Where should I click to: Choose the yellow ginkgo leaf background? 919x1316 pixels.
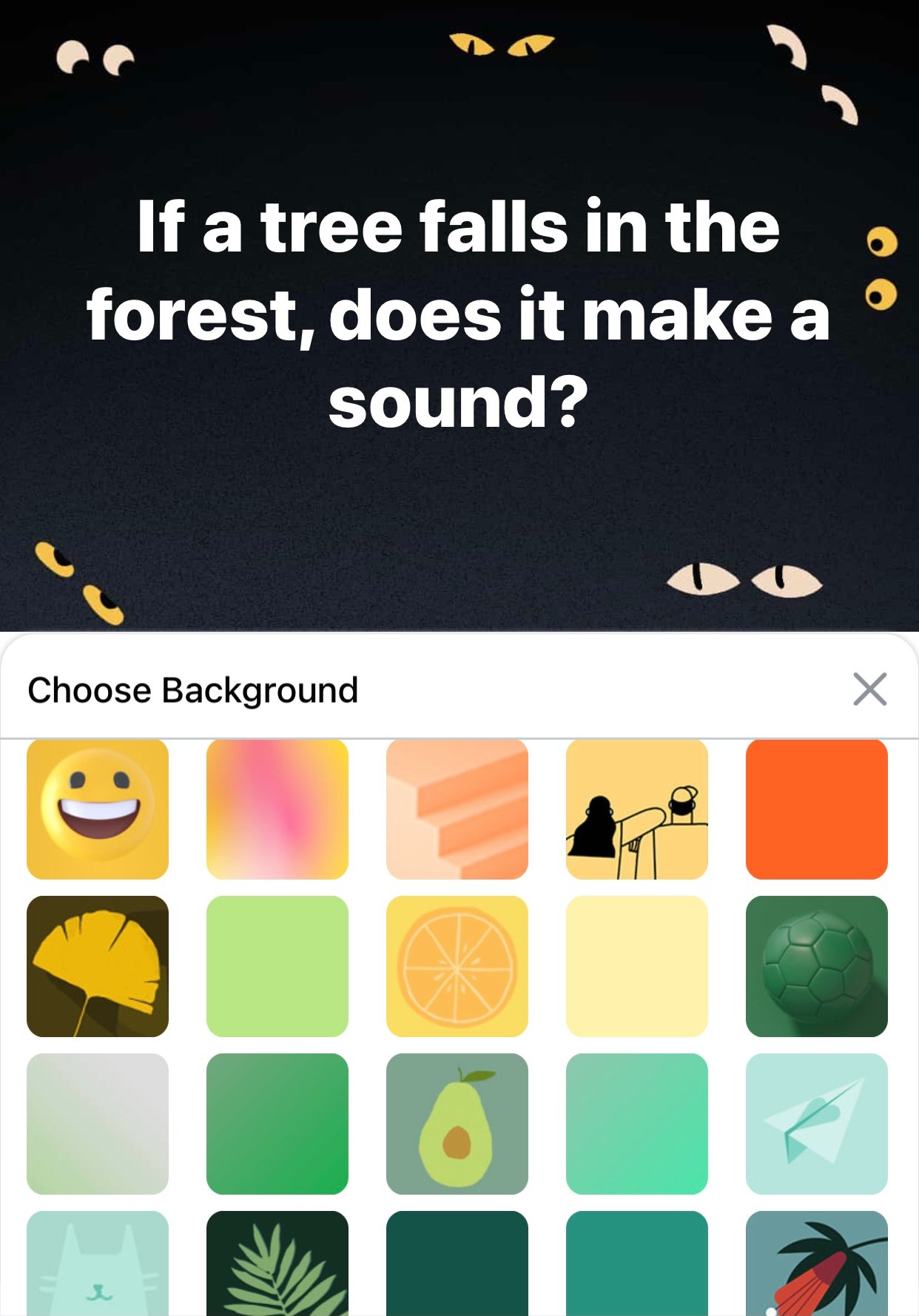98,966
